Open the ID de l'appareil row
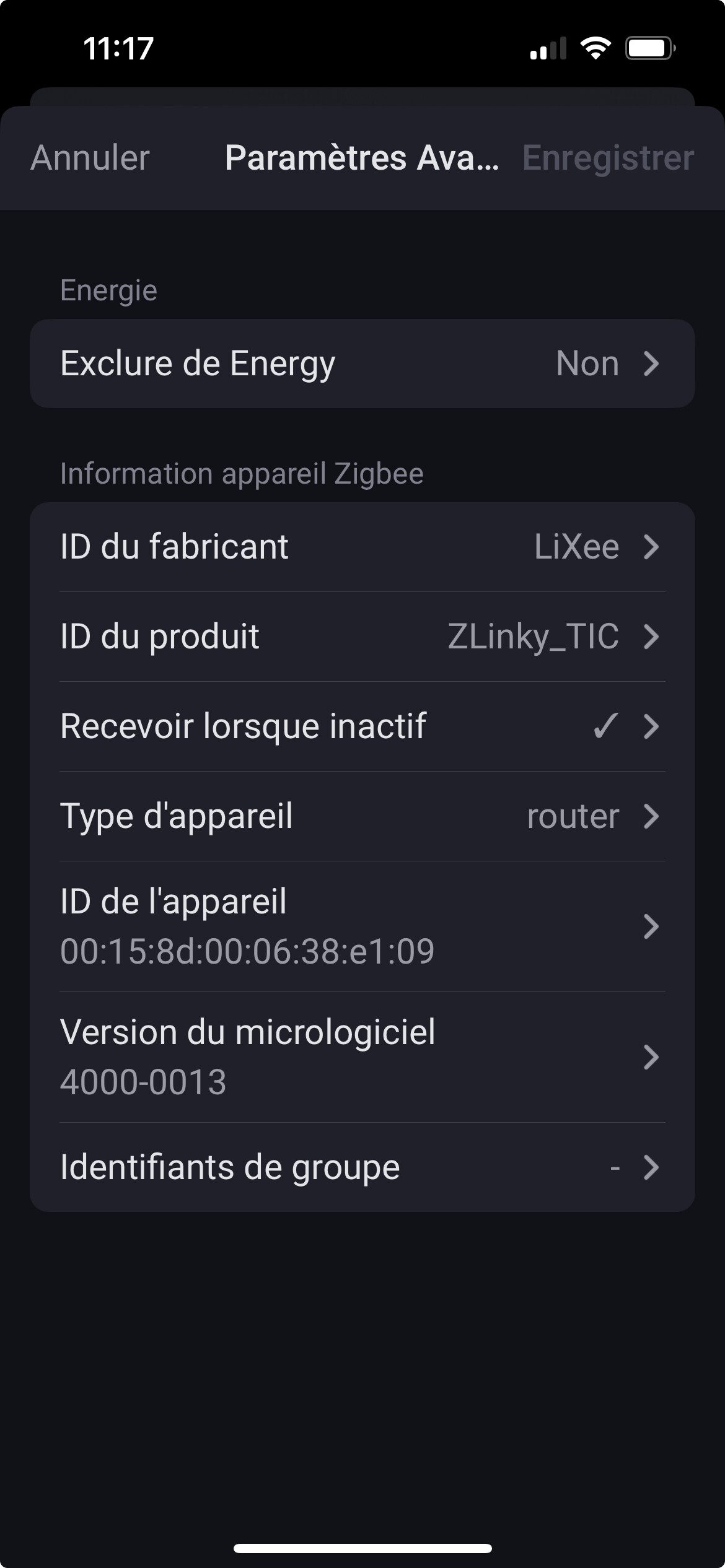Viewport: 725px width, 1568px height. pyautogui.click(x=362, y=926)
